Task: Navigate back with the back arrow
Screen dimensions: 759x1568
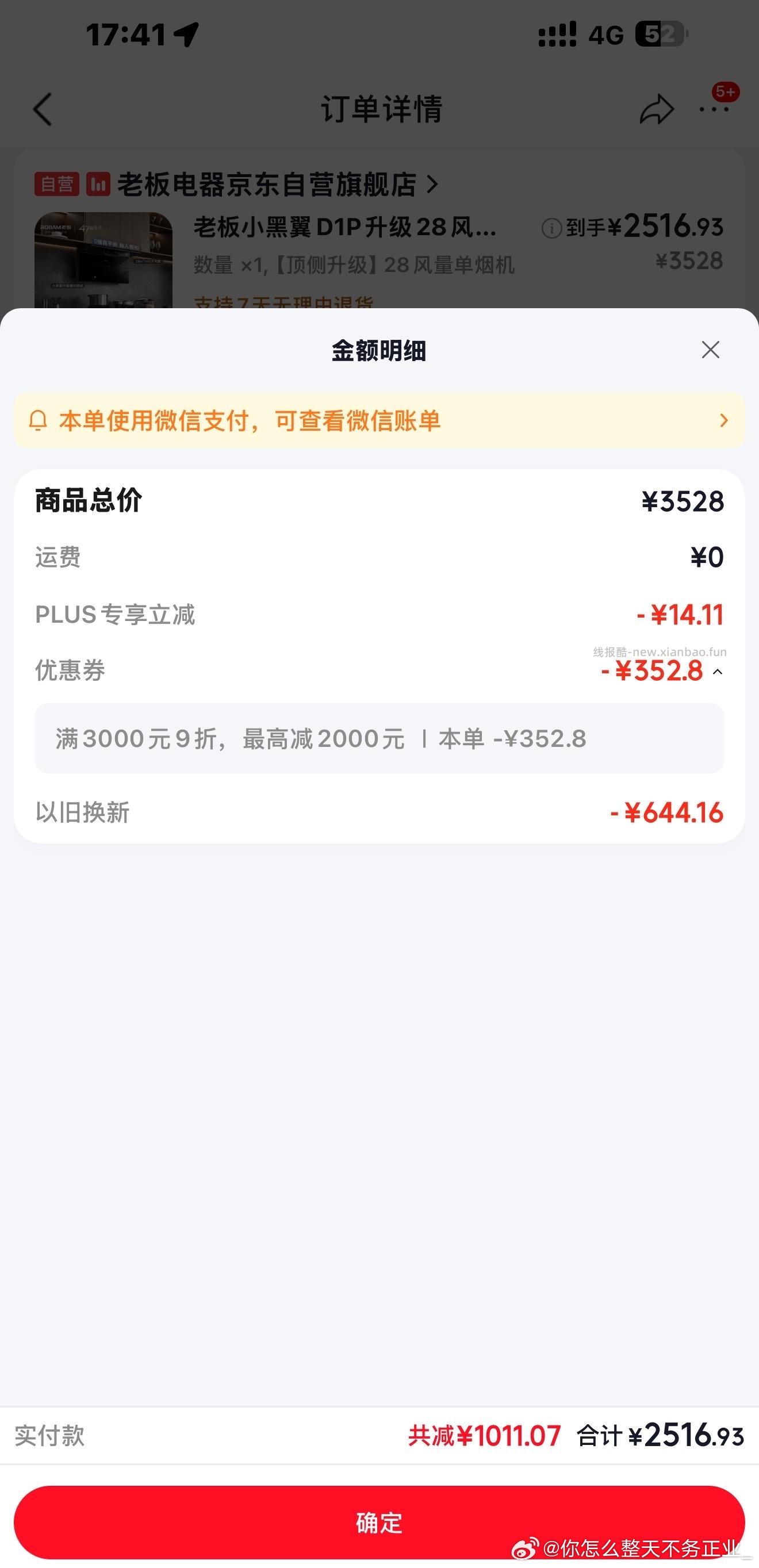Action: pos(41,110)
